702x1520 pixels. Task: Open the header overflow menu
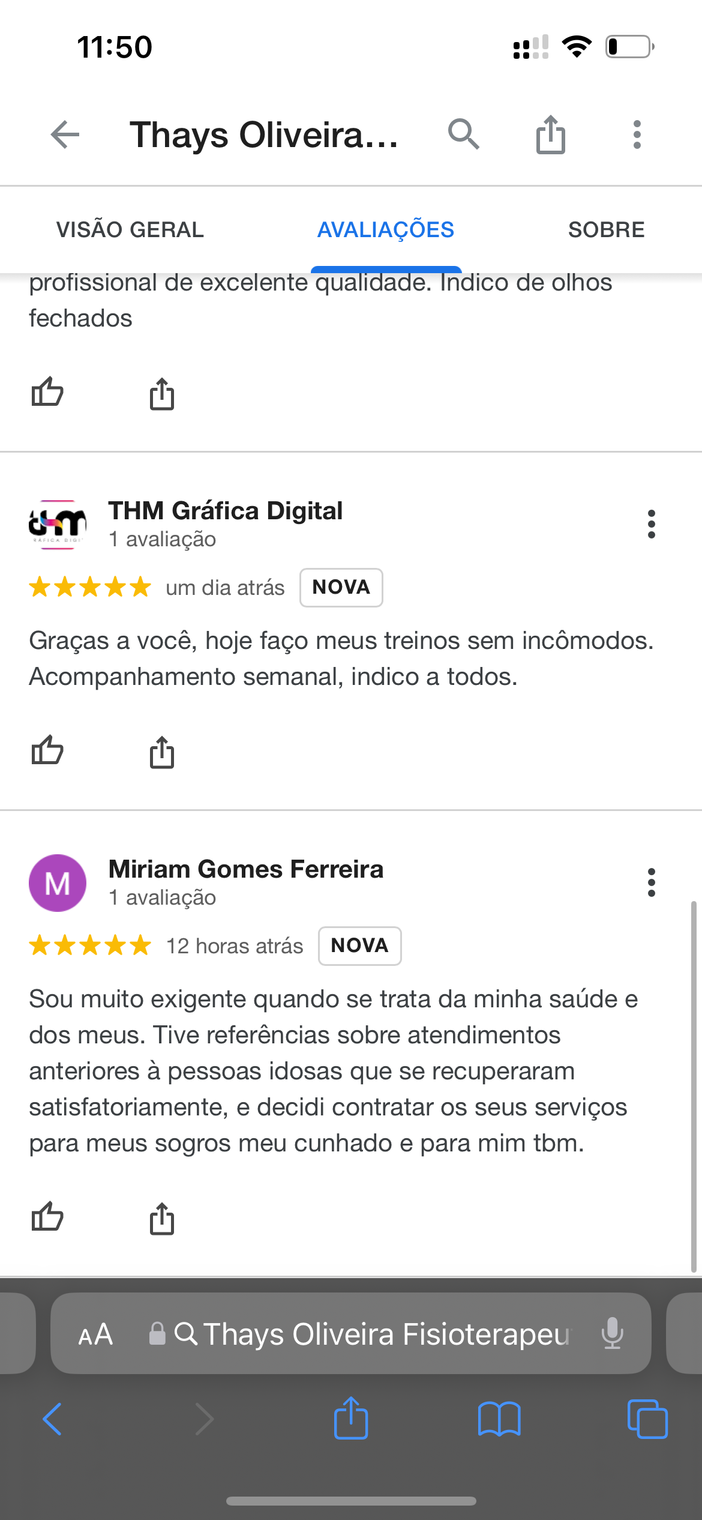[x=637, y=134]
